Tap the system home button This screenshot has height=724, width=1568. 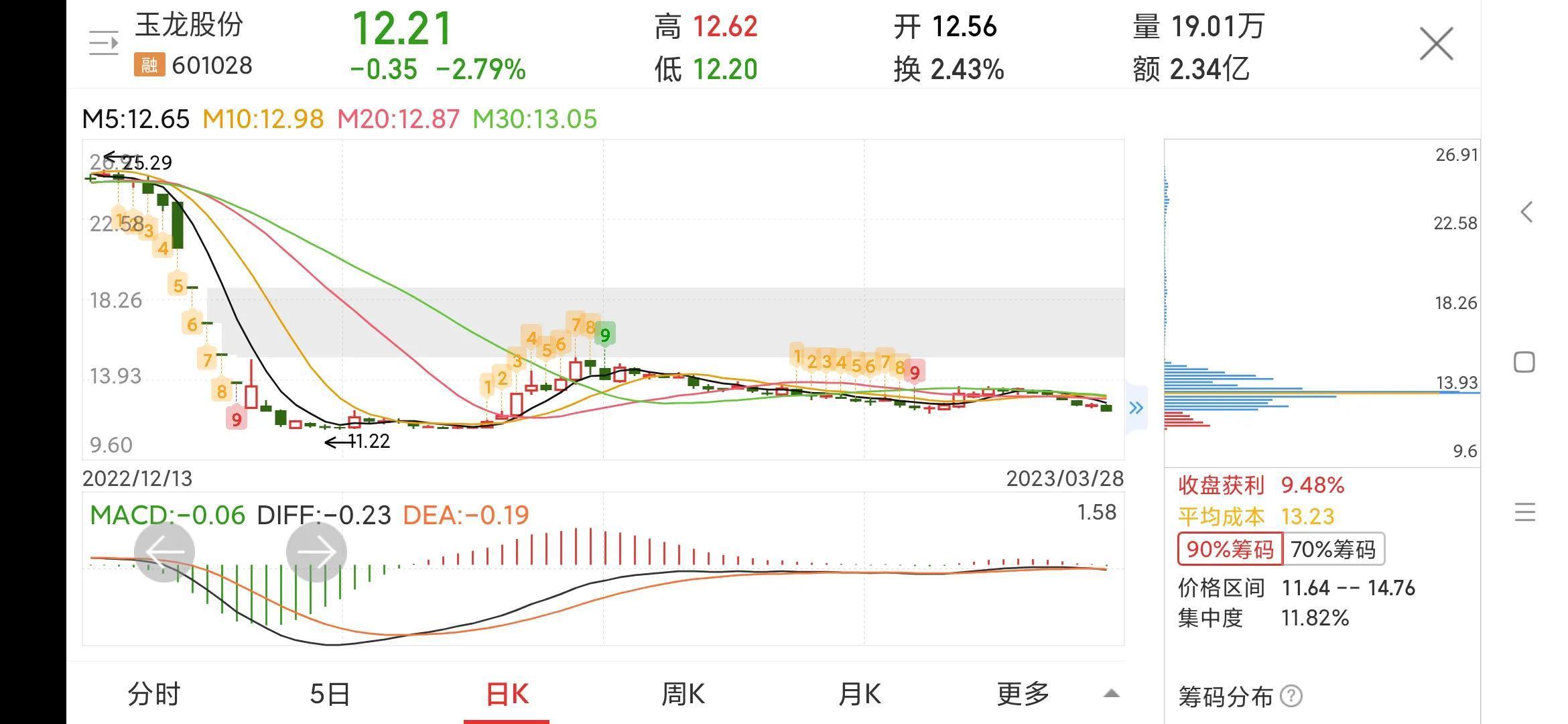click(1524, 363)
